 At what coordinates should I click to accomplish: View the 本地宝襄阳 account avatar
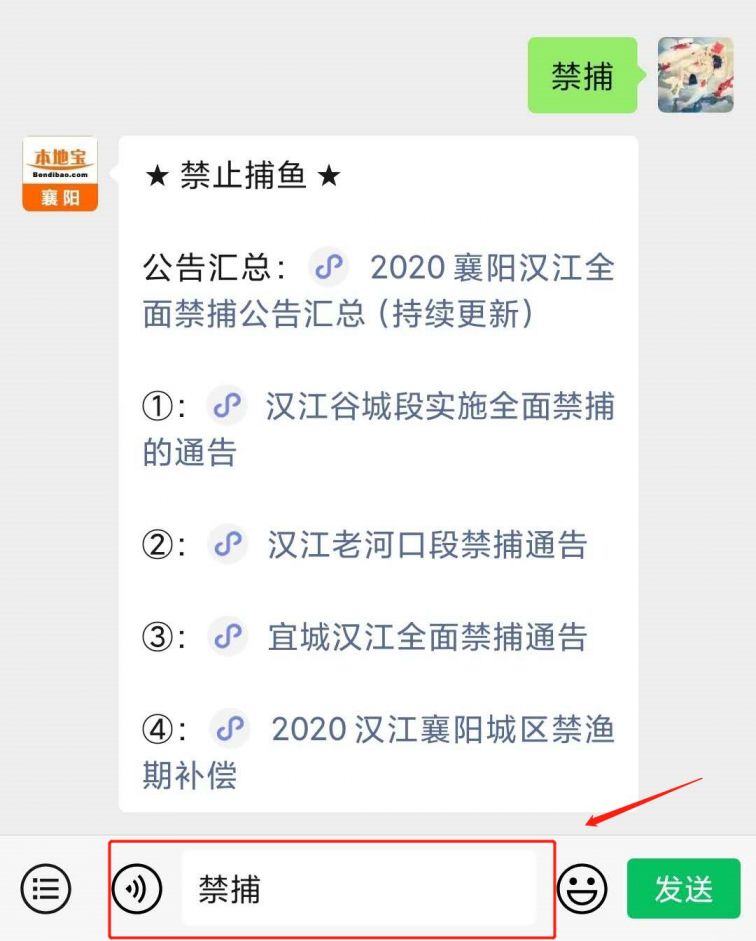[60, 174]
